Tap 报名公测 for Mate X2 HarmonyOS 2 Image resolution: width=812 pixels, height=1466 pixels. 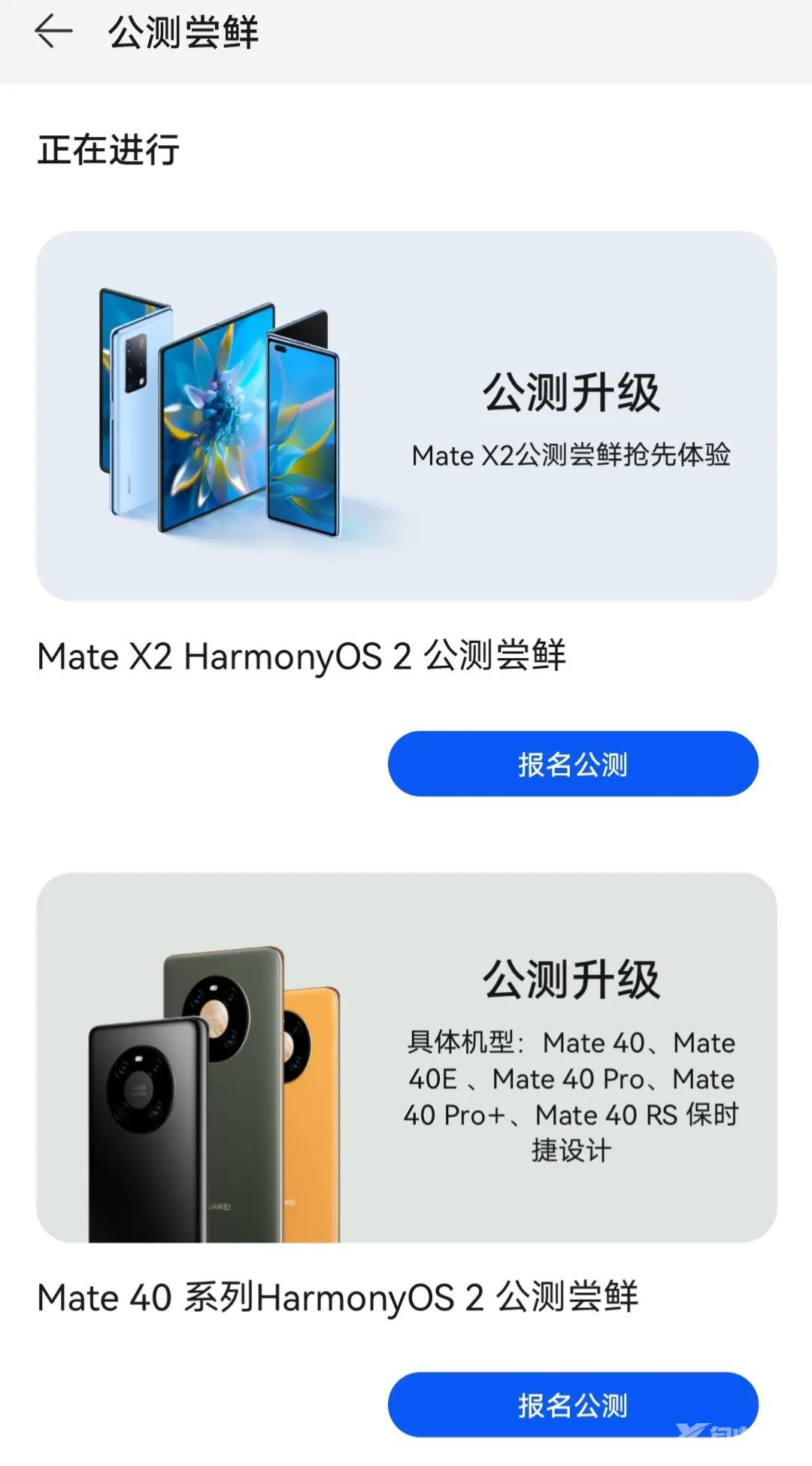point(573,763)
